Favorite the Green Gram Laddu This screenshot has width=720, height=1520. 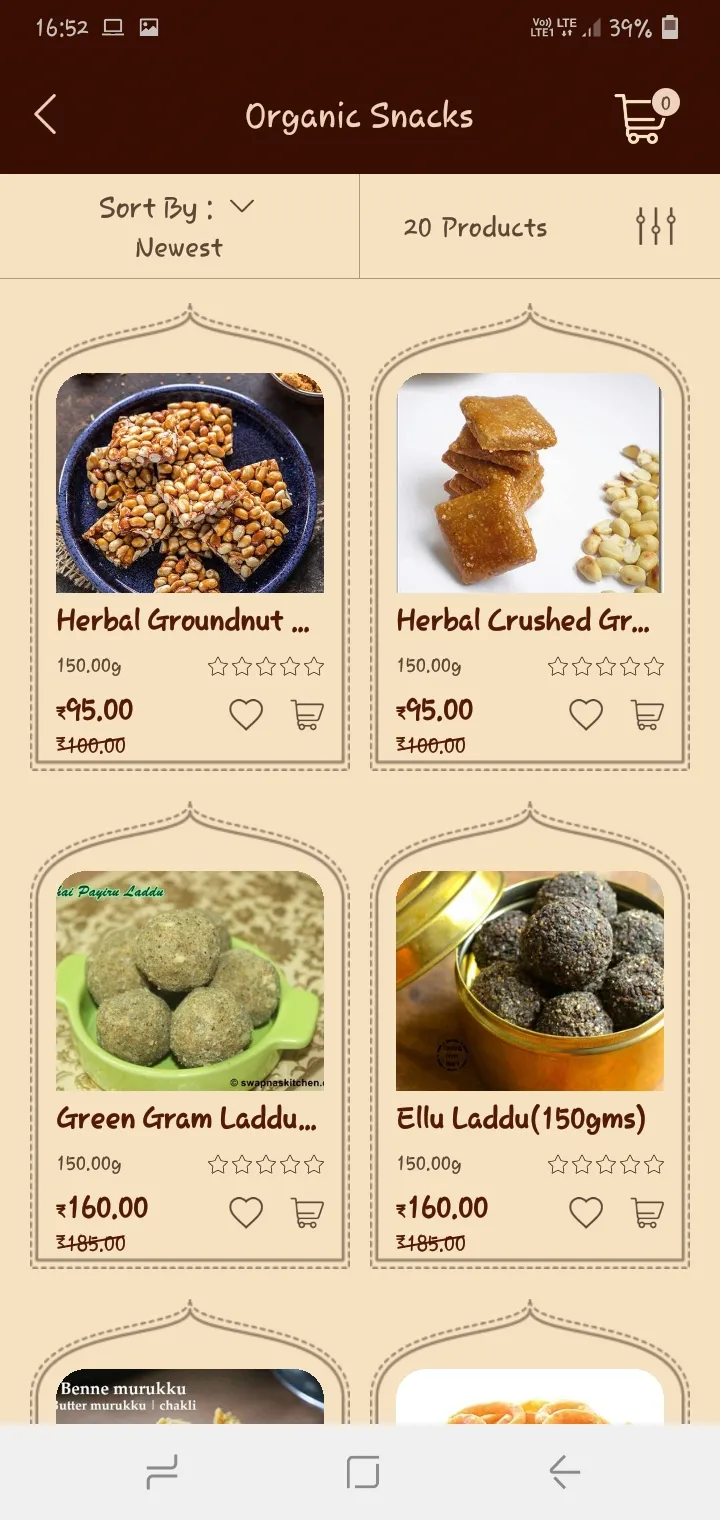tap(246, 1212)
